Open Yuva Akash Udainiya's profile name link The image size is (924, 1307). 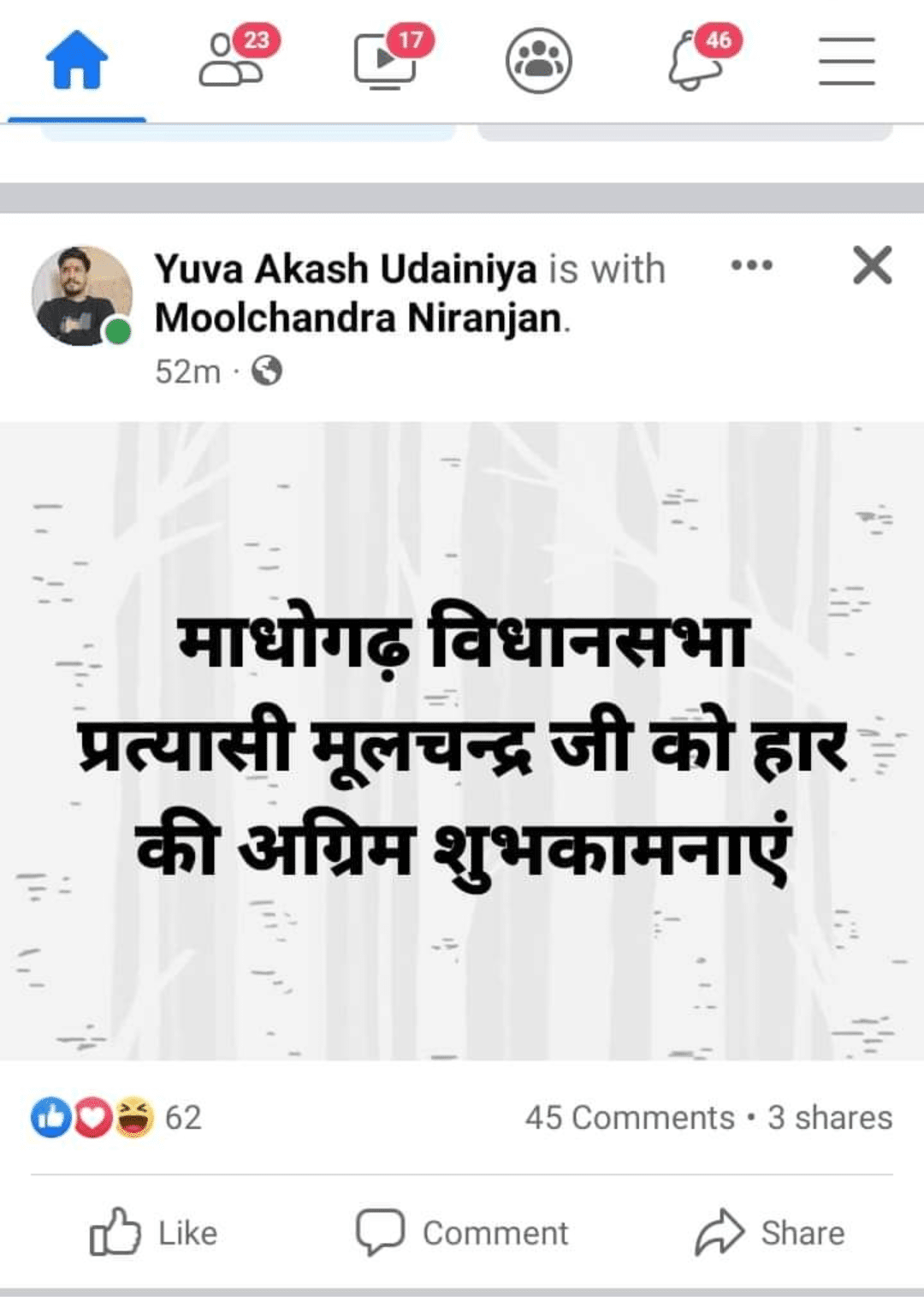(345, 269)
